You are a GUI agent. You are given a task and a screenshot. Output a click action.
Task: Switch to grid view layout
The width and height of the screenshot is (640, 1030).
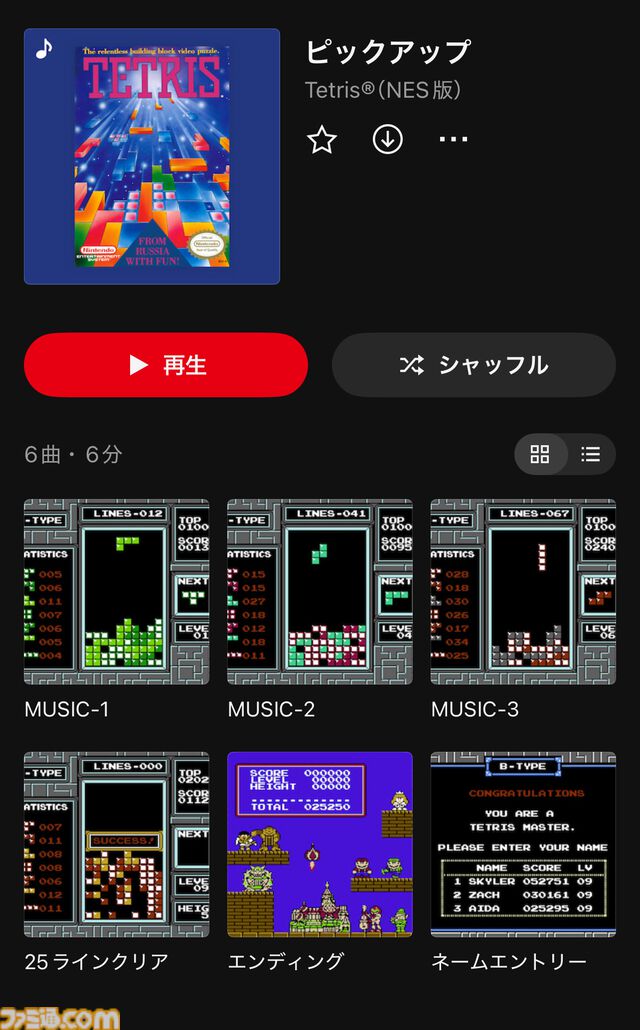pyautogui.click(x=540, y=455)
